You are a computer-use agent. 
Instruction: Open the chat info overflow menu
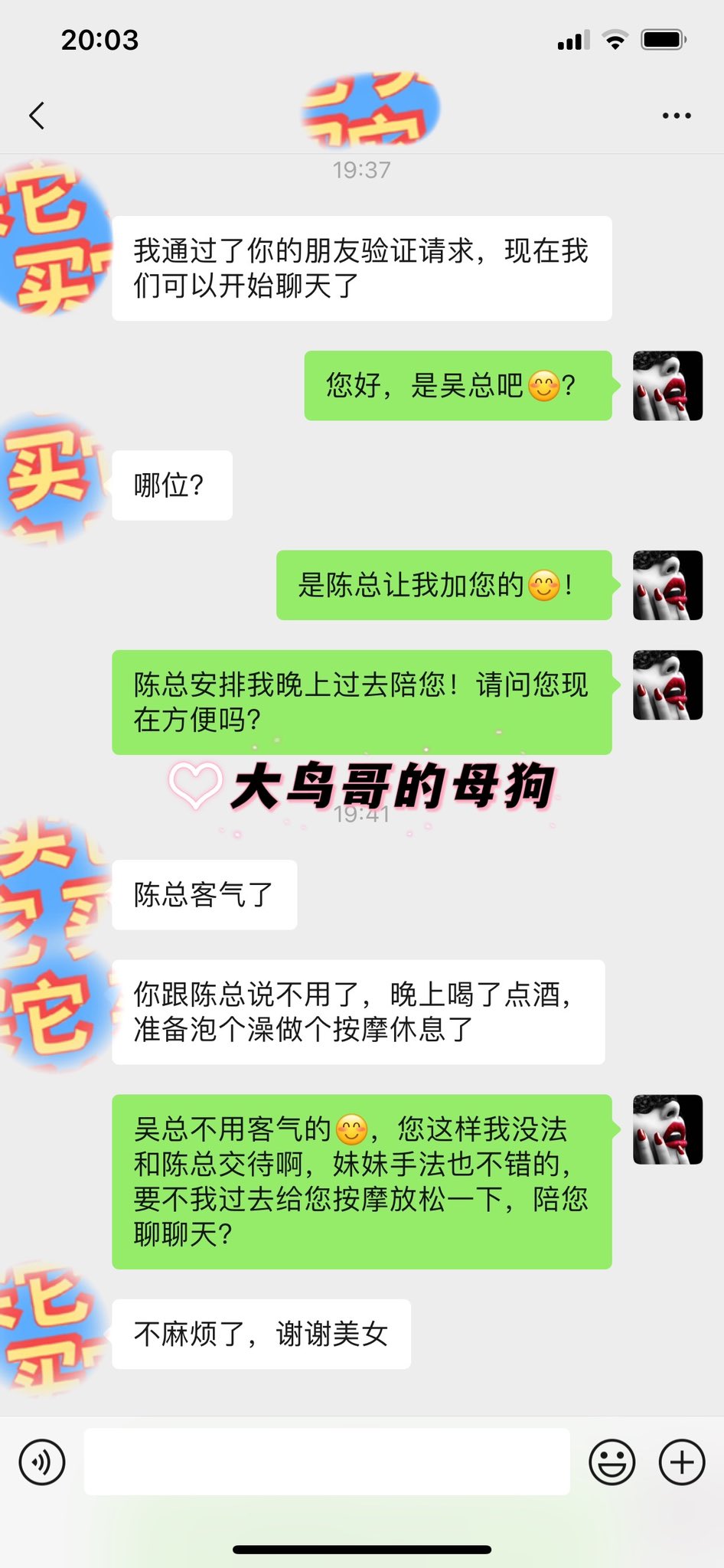pyautogui.click(x=677, y=116)
